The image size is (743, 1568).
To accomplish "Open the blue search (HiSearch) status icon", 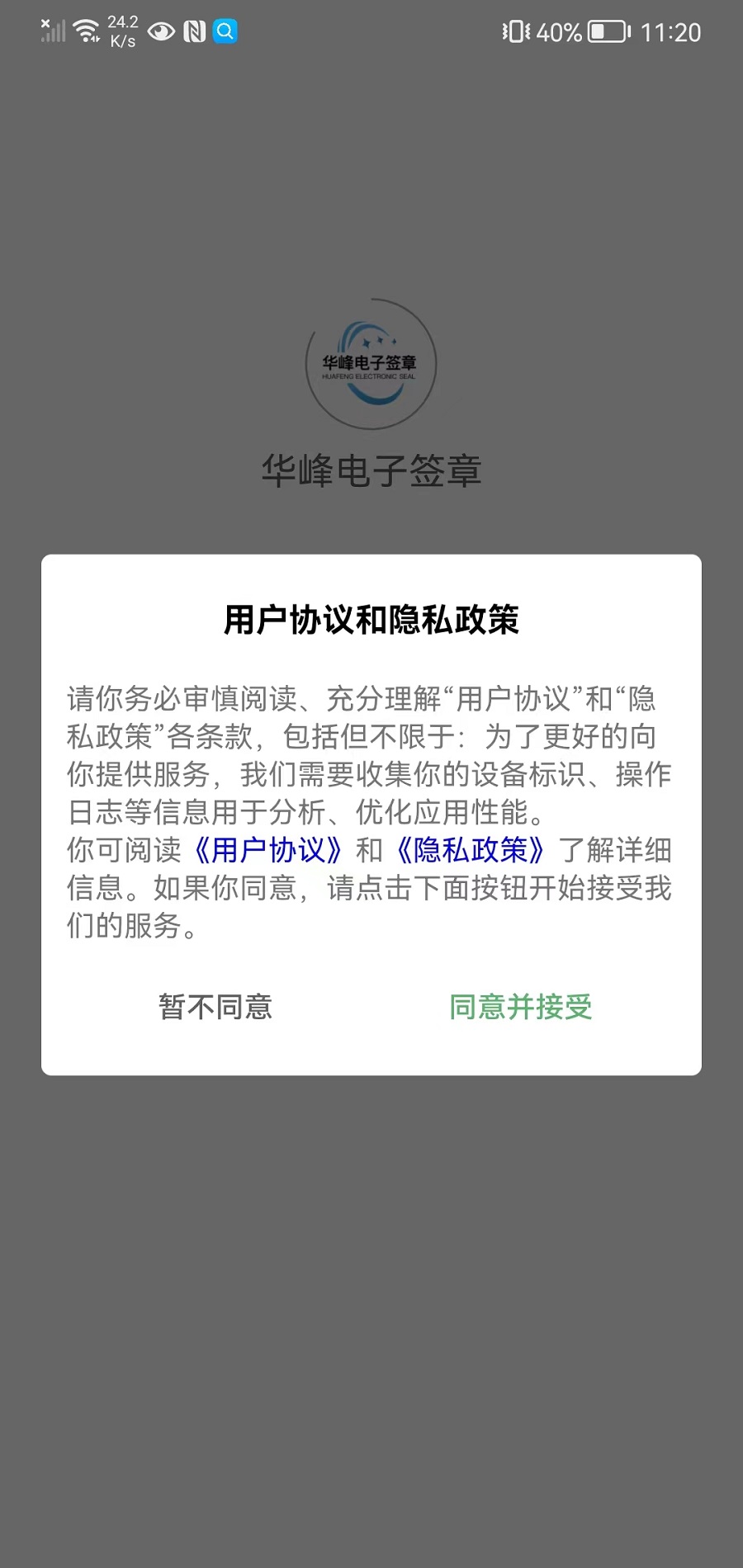I will [225, 32].
